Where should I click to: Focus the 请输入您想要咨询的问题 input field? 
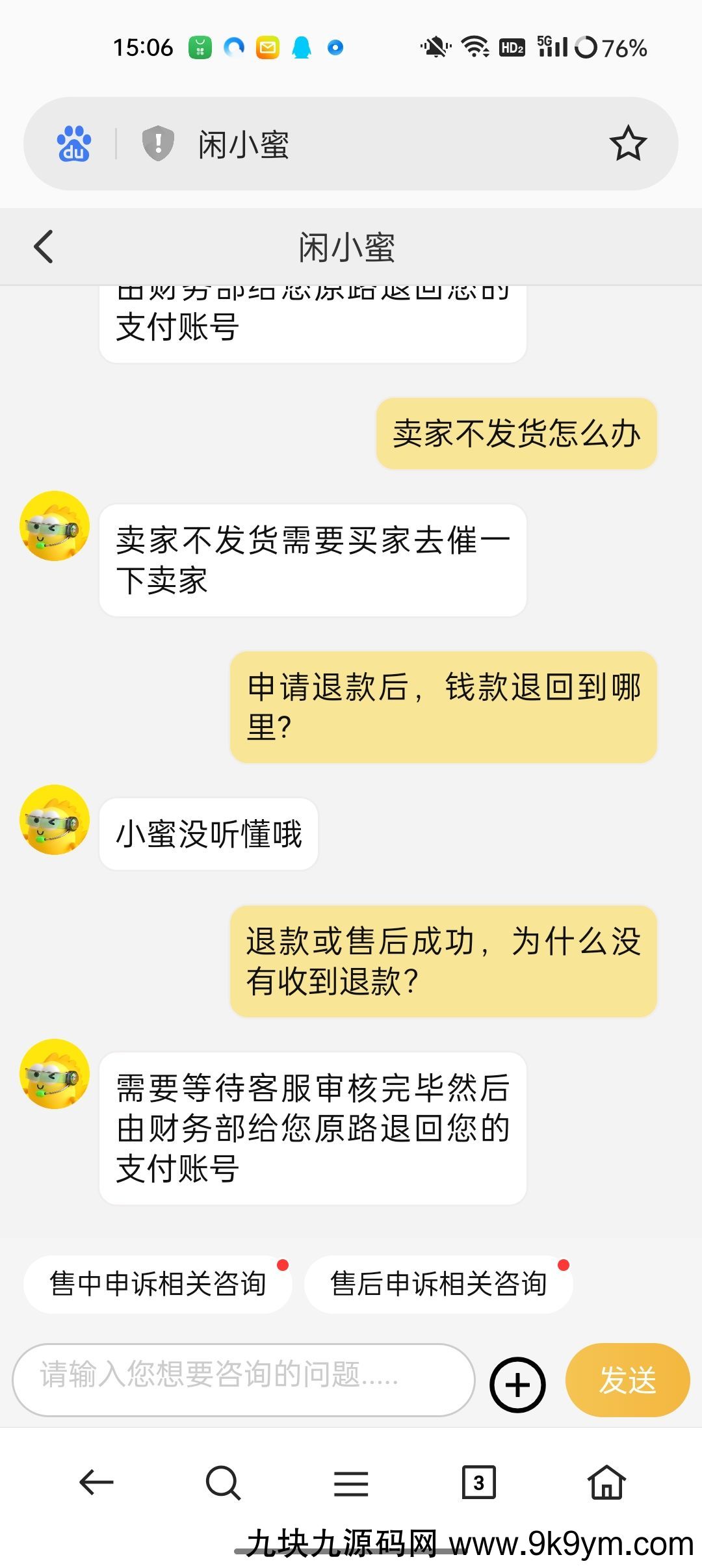[x=244, y=1379]
